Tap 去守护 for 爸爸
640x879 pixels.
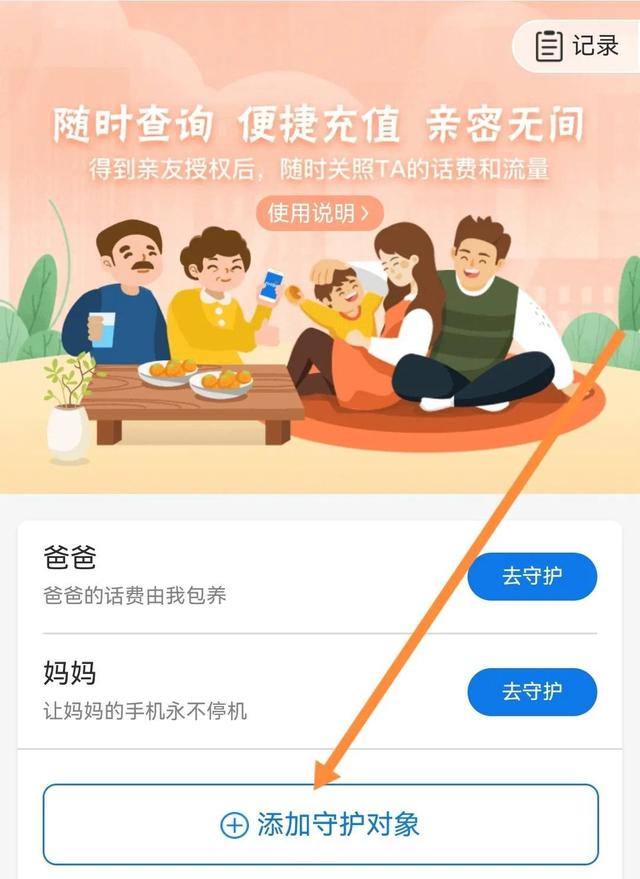click(x=532, y=576)
